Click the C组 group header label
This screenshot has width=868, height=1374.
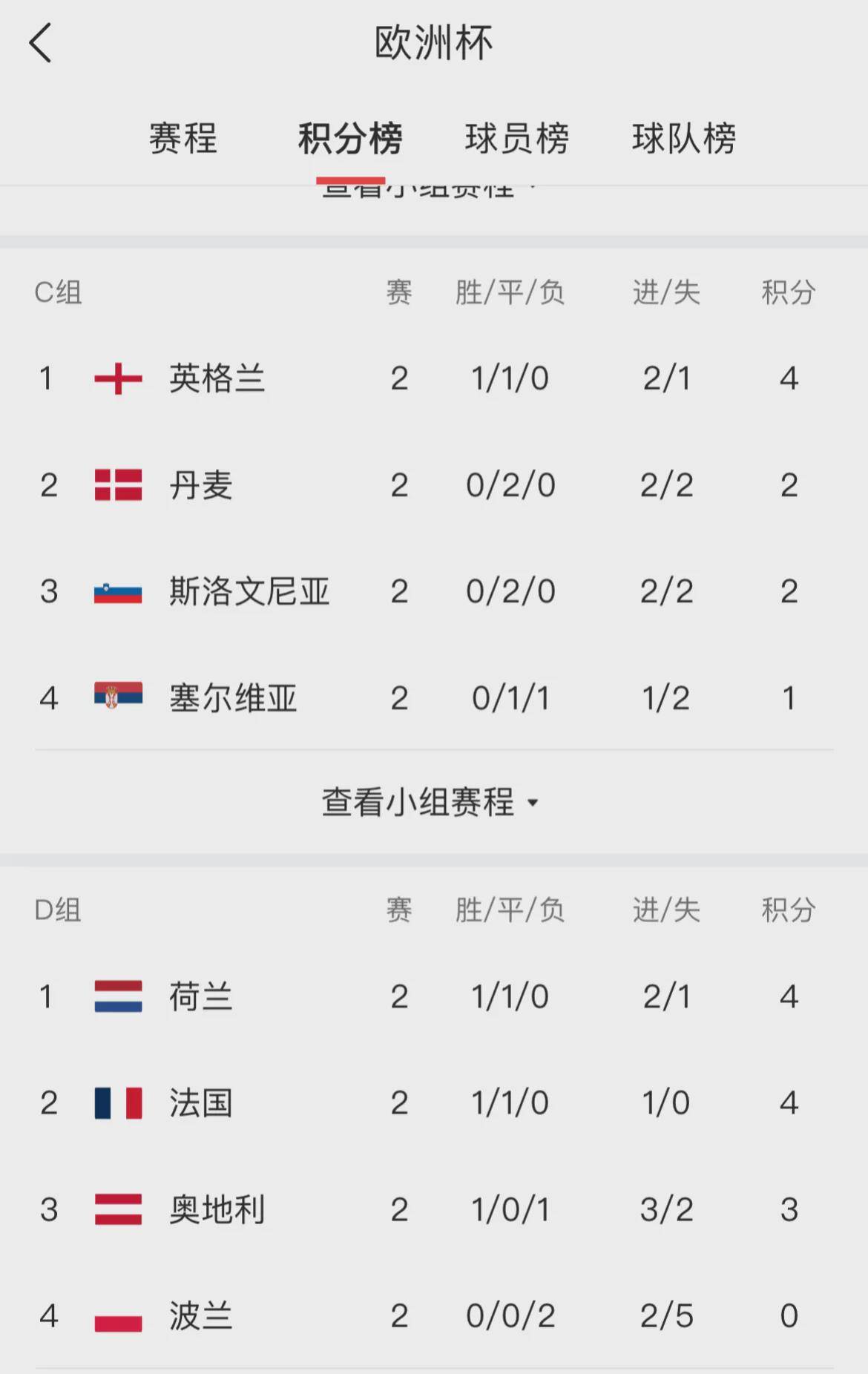coord(59,293)
